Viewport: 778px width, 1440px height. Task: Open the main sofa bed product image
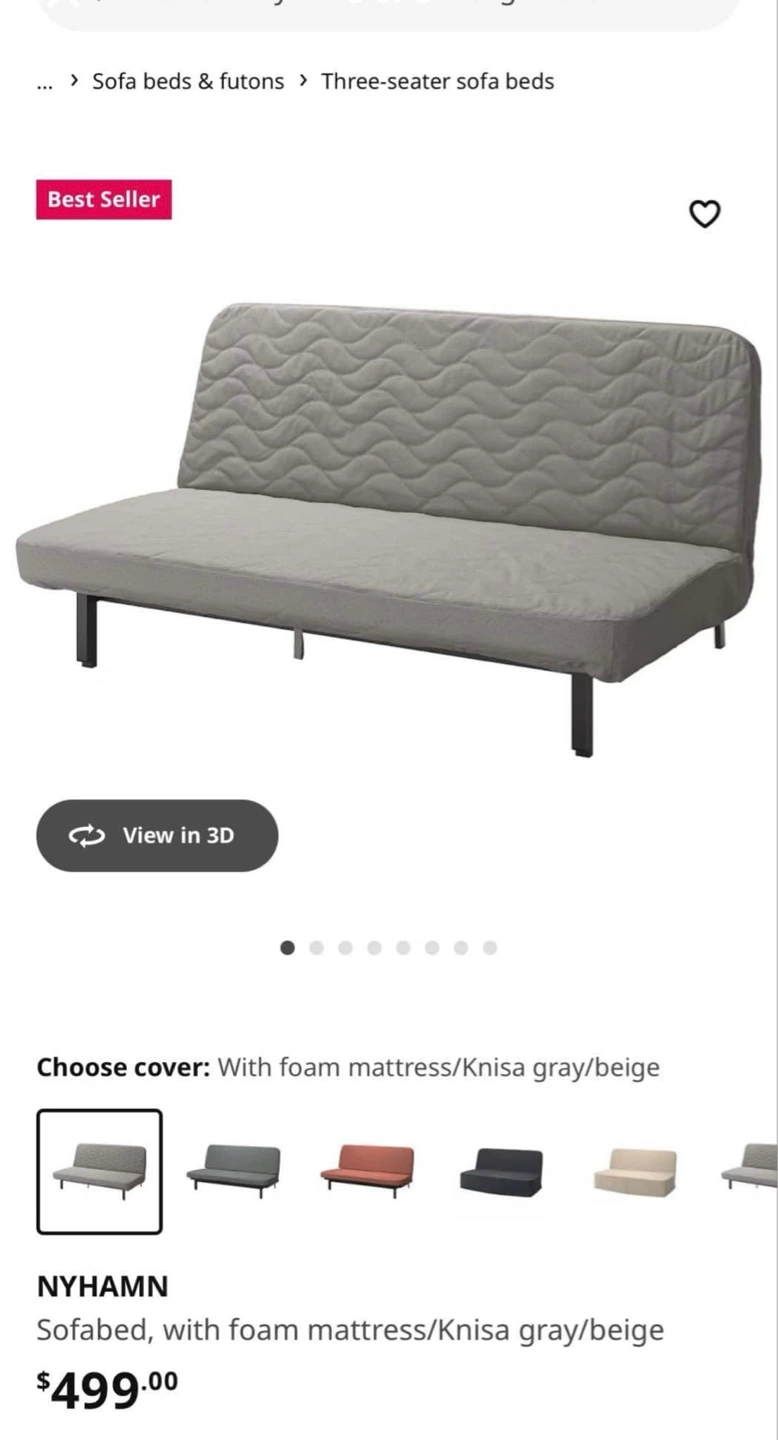tap(388, 520)
